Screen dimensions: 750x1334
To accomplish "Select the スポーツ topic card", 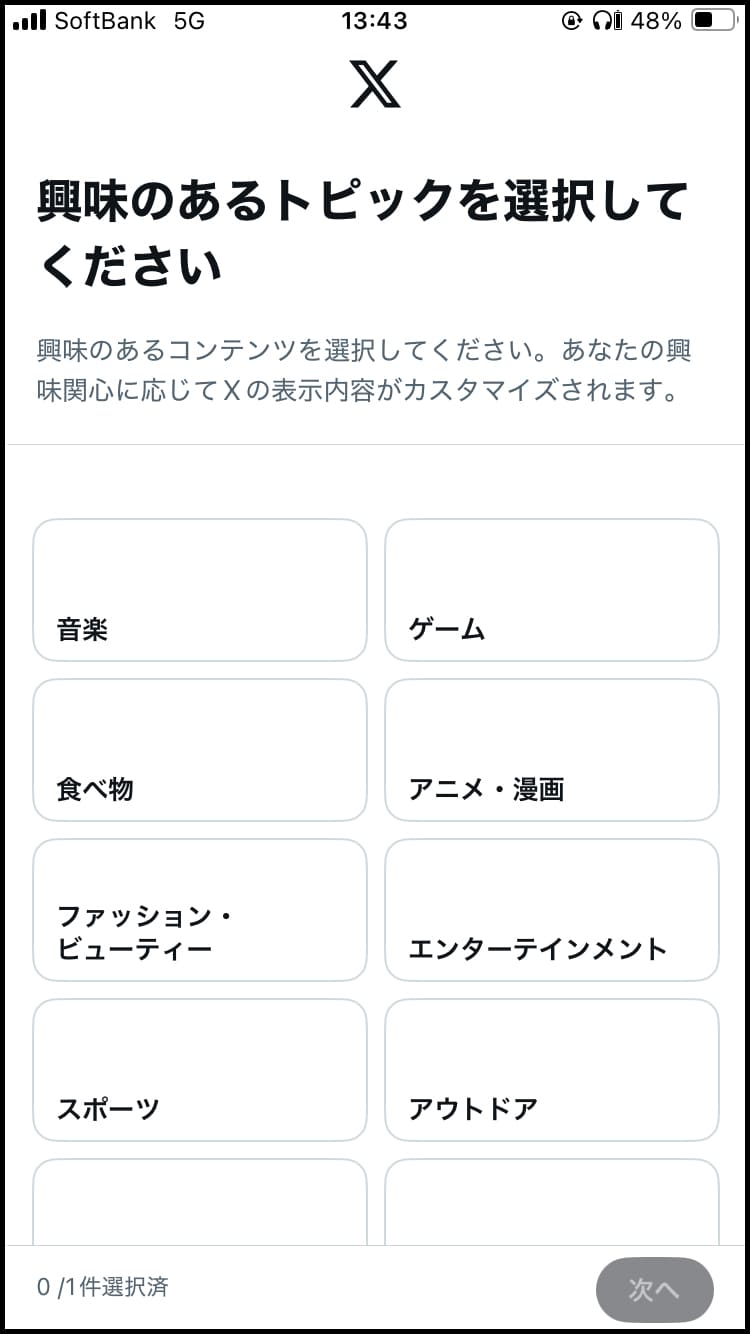I will coord(199,1070).
